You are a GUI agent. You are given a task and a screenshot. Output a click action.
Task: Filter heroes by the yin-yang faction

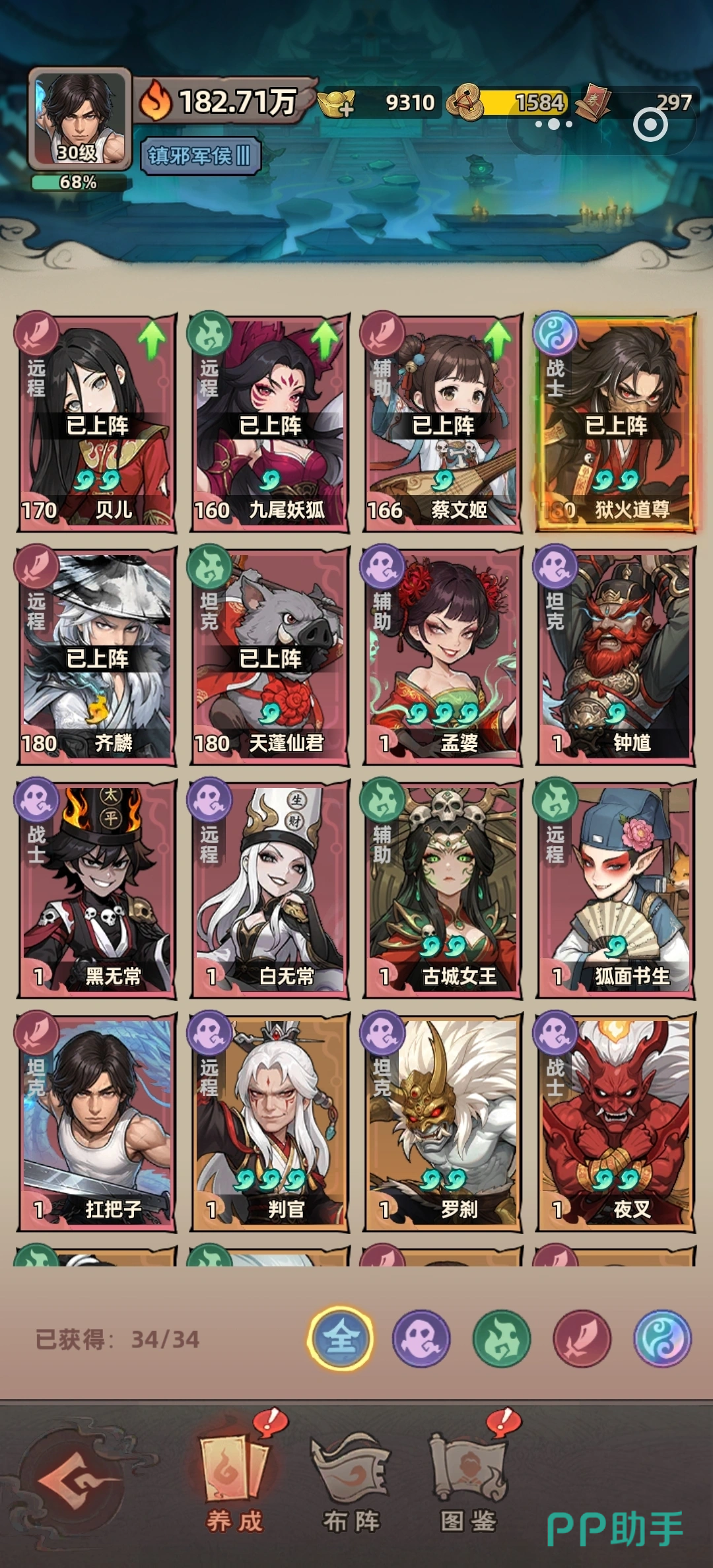coord(662,1338)
